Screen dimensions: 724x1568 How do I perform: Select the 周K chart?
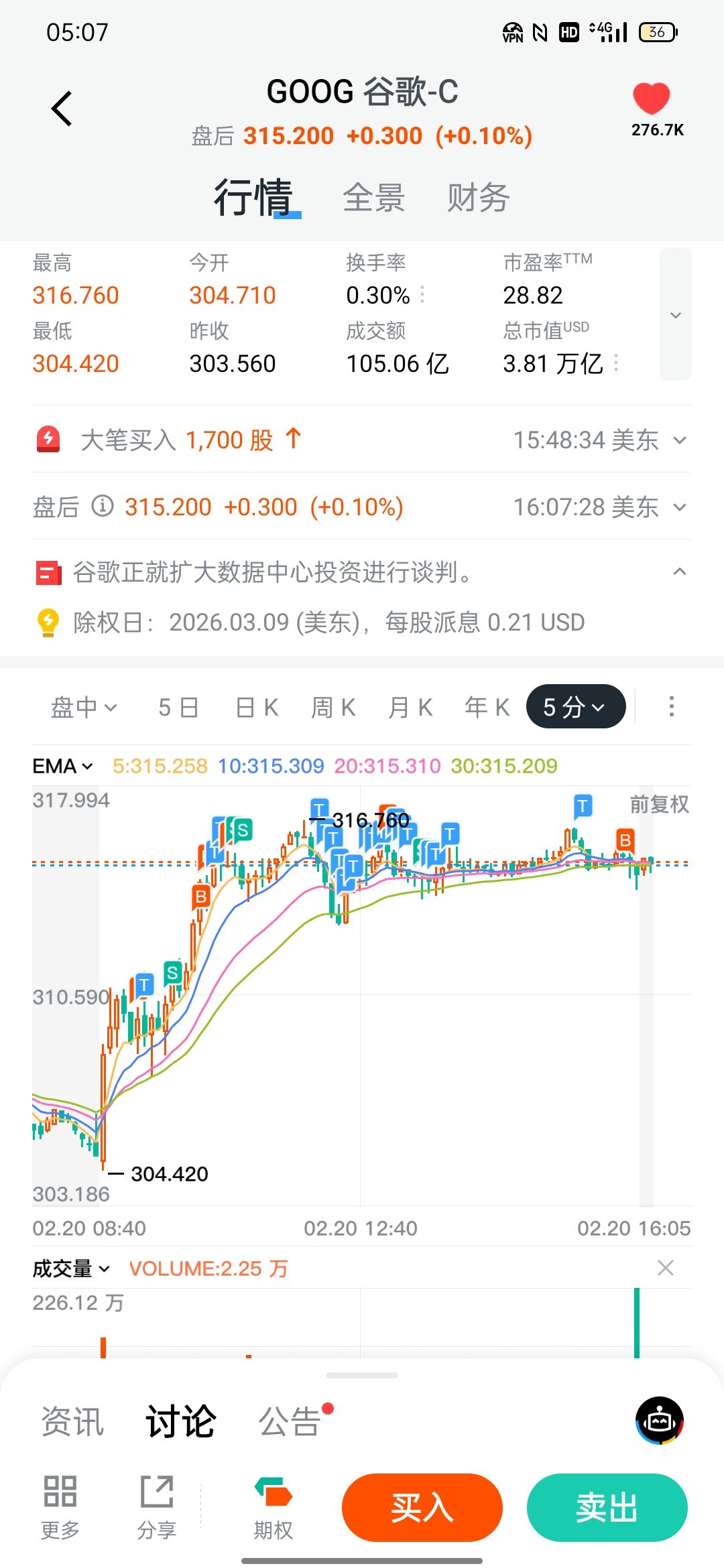pyautogui.click(x=333, y=707)
